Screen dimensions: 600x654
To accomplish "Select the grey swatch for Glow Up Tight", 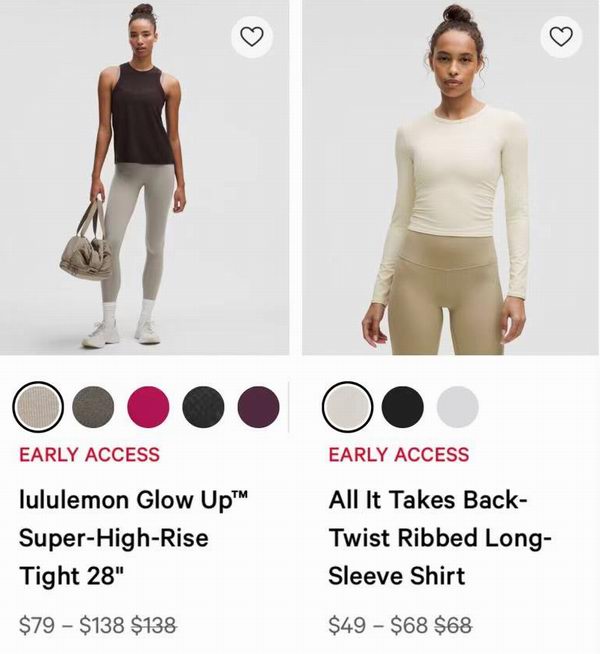I will coord(93,407).
